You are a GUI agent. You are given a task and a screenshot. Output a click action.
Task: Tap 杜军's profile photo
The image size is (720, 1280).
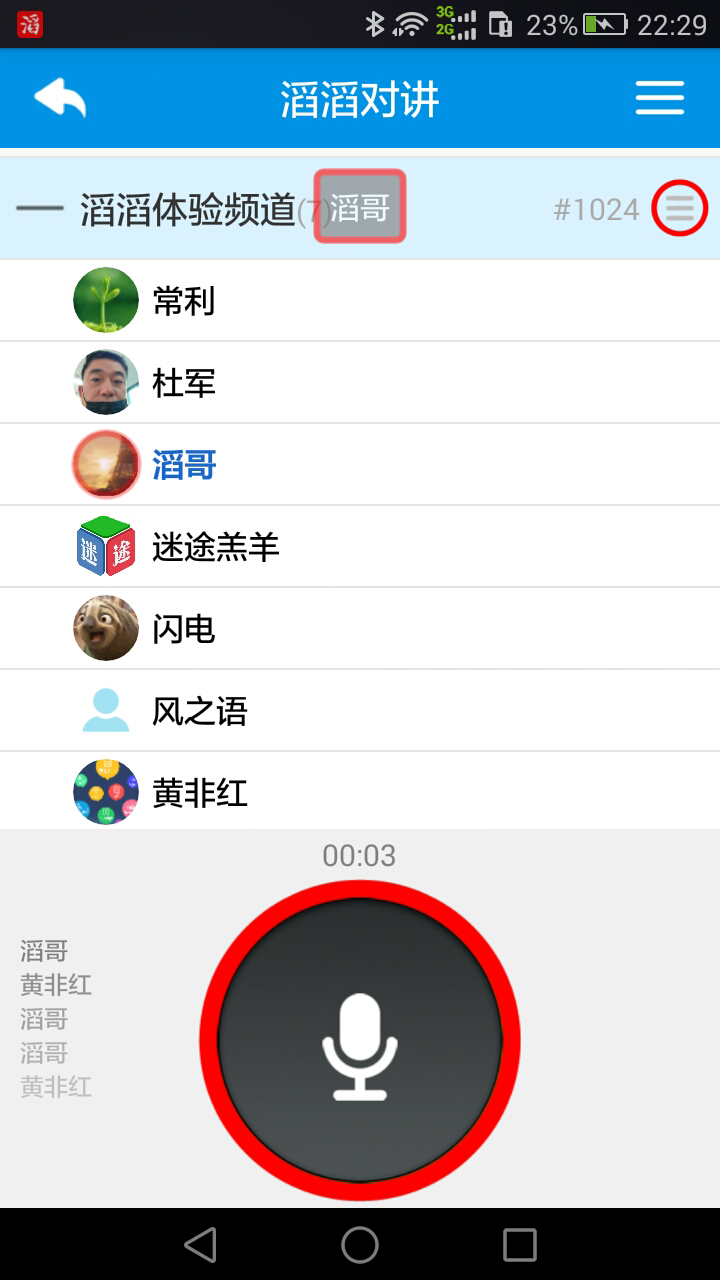[105, 382]
